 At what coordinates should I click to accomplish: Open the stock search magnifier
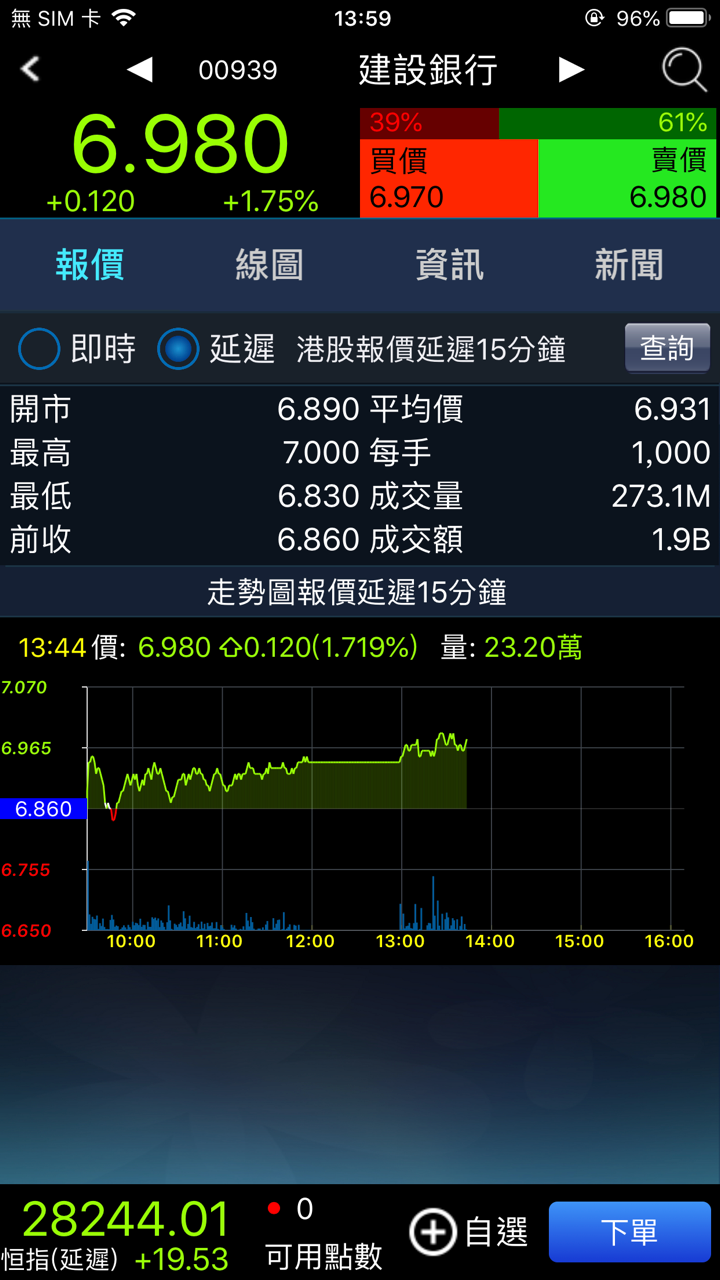click(684, 70)
